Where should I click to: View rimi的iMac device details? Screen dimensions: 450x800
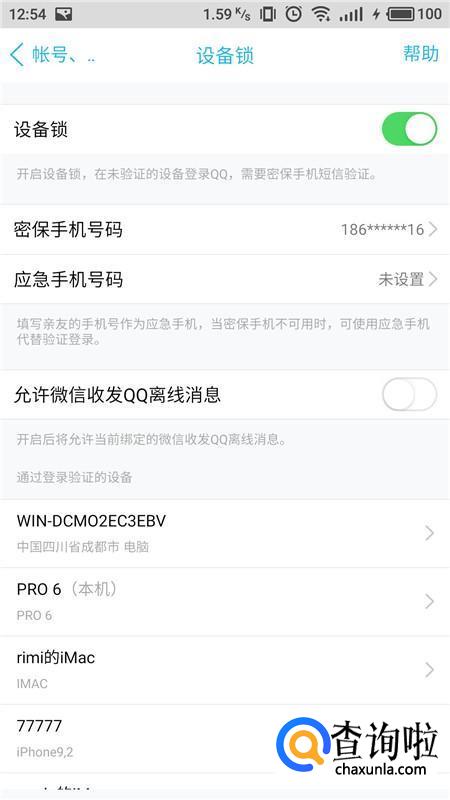(225, 670)
